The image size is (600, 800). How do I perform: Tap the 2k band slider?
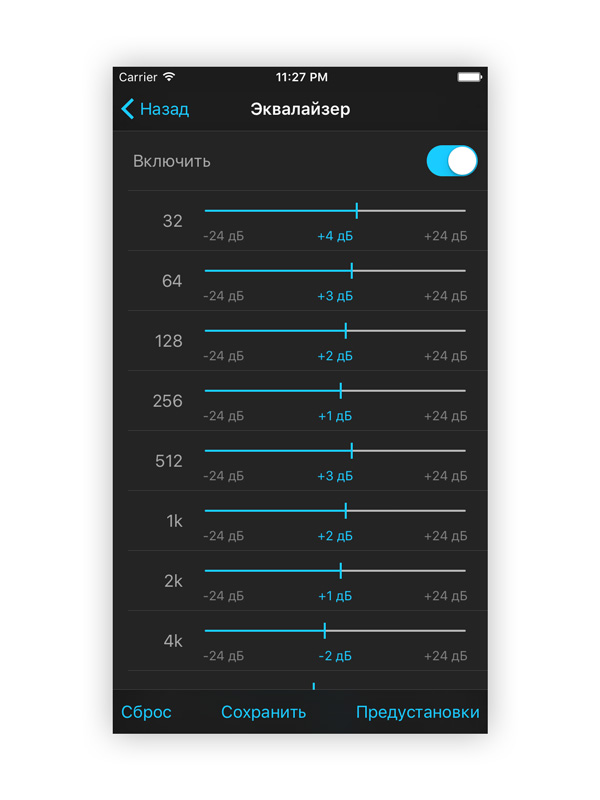coord(341,571)
